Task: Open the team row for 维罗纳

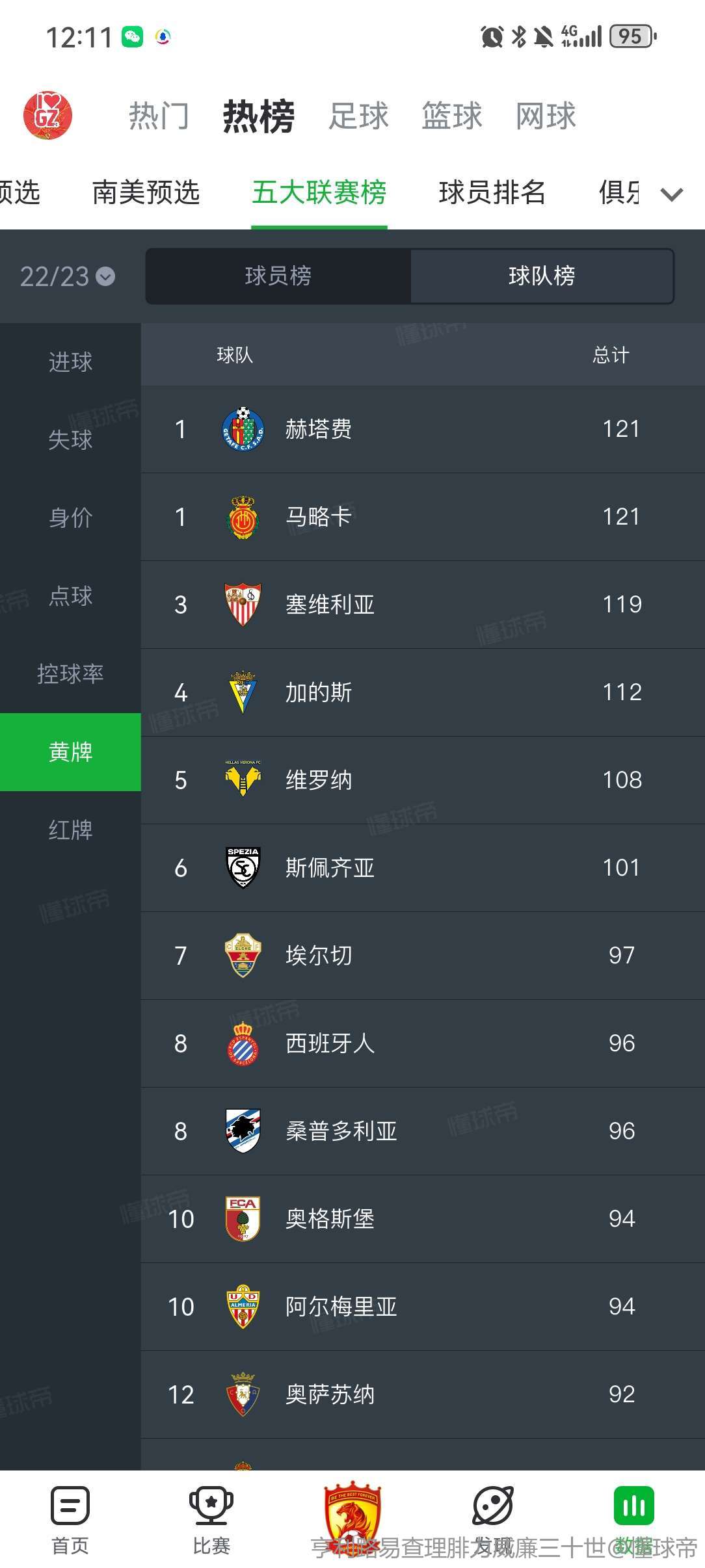Action: click(x=423, y=780)
